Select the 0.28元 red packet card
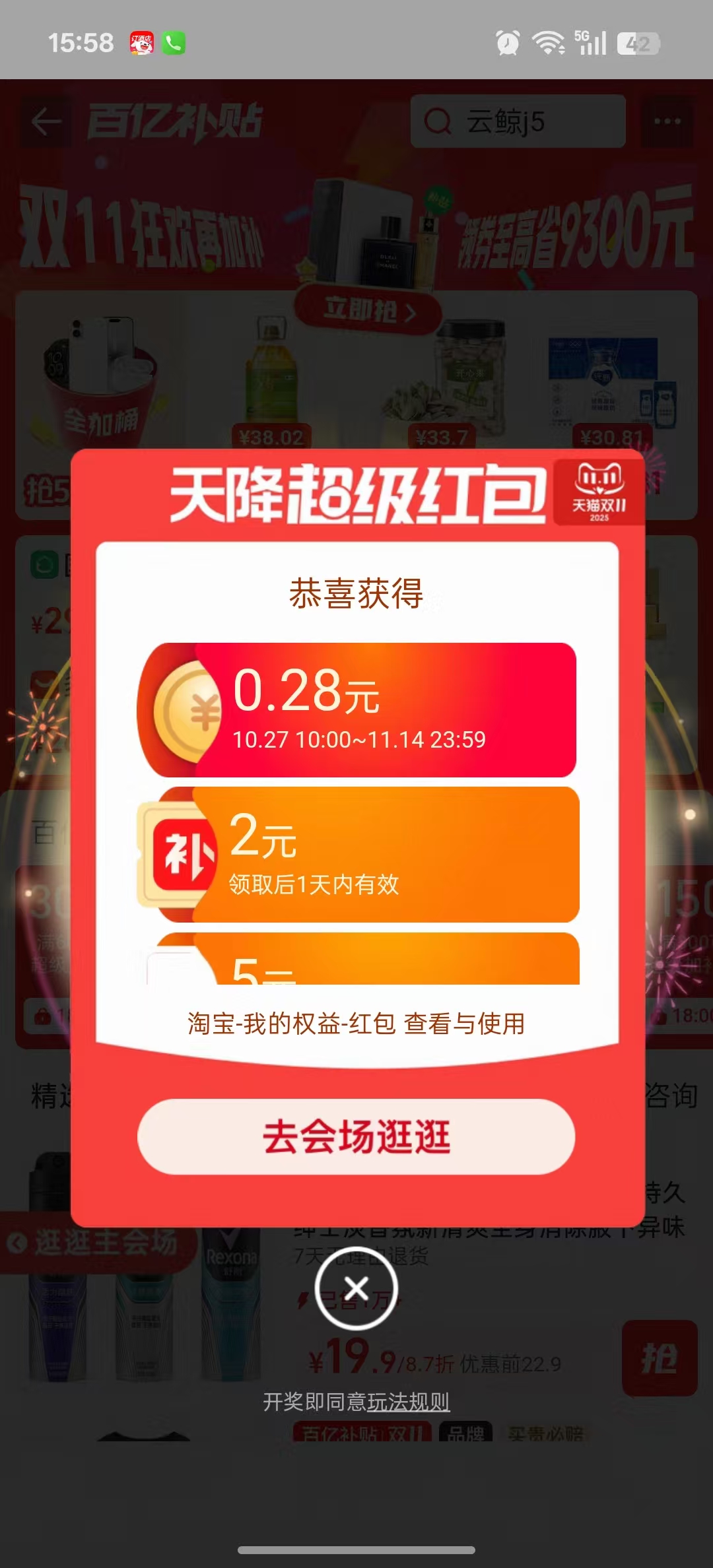713x1568 pixels. point(356,709)
